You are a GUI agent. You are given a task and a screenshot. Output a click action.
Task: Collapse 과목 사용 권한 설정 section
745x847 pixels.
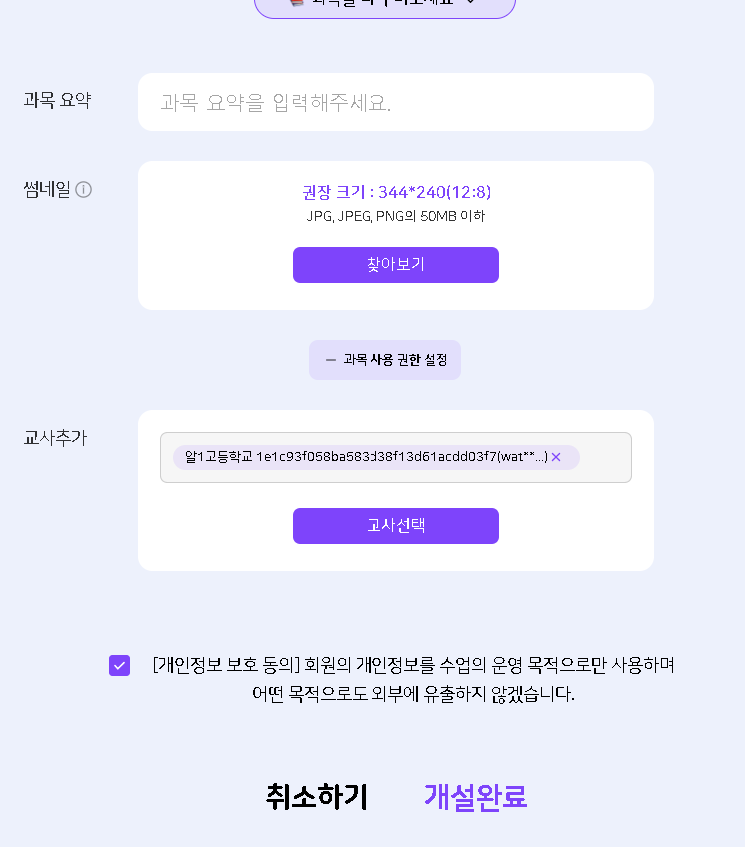tap(385, 360)
